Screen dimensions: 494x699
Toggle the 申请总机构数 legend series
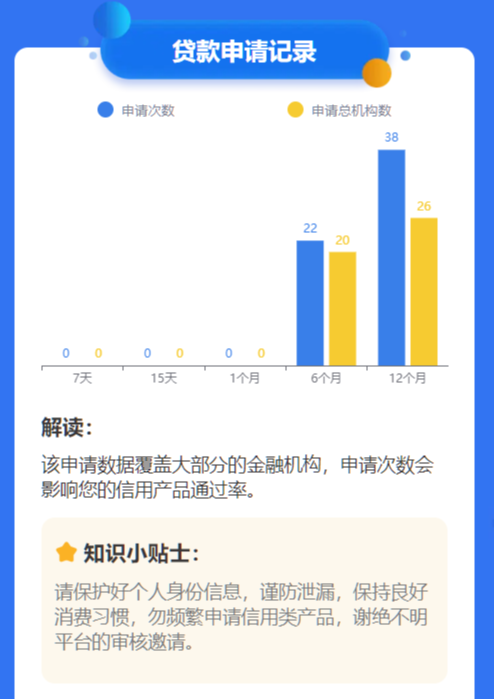340,110
